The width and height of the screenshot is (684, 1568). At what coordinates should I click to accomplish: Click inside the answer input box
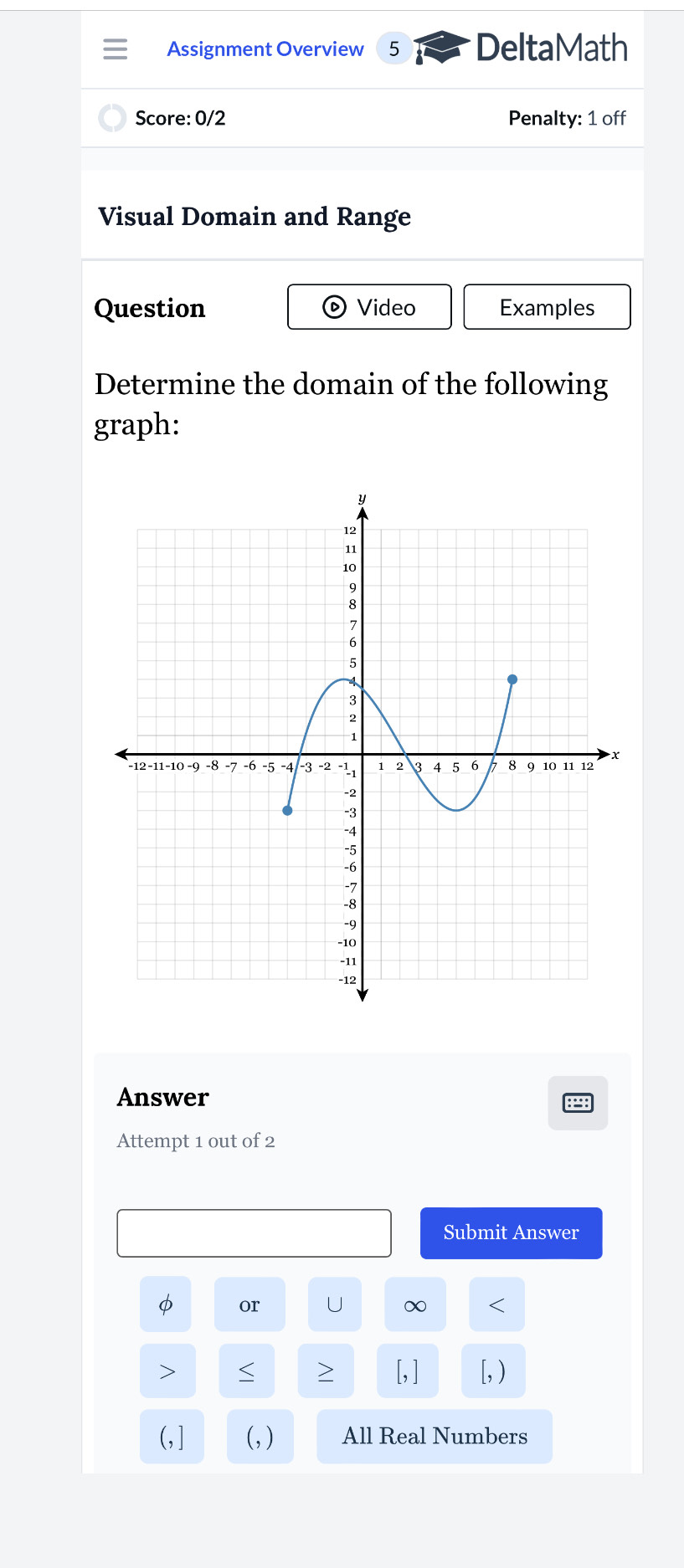[x=254, y=1232]
